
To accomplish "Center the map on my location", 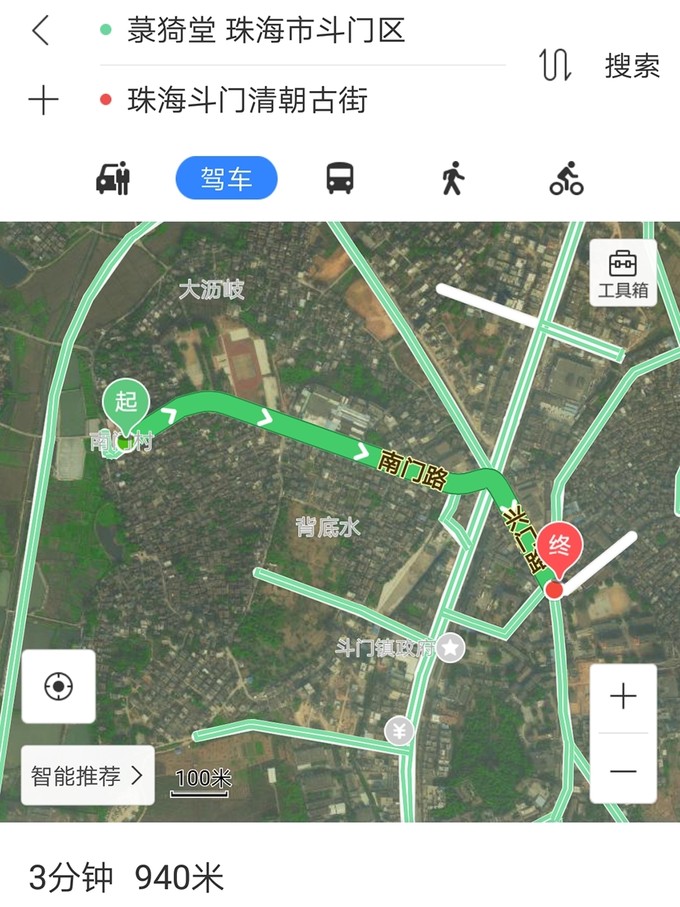I will click(59, 686).
